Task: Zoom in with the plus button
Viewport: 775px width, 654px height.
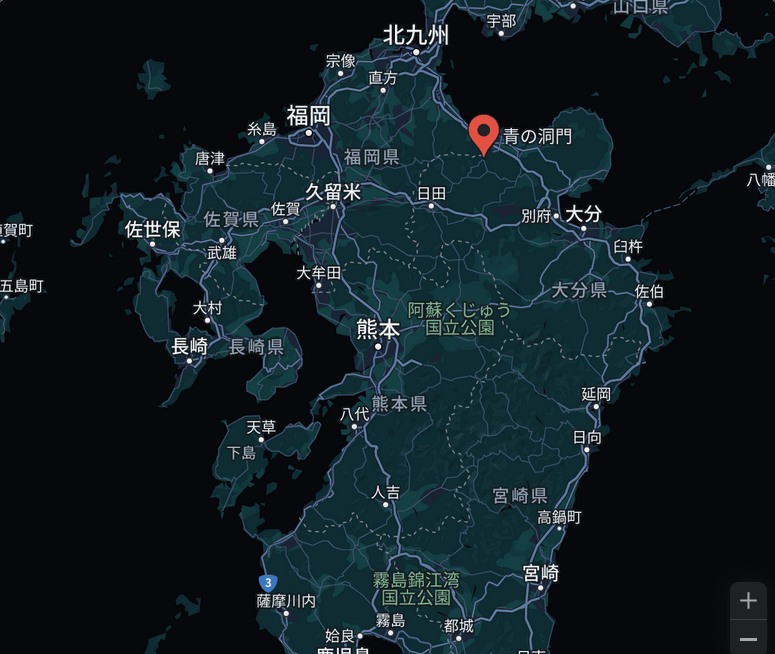Action: click(x=748, y=601)
